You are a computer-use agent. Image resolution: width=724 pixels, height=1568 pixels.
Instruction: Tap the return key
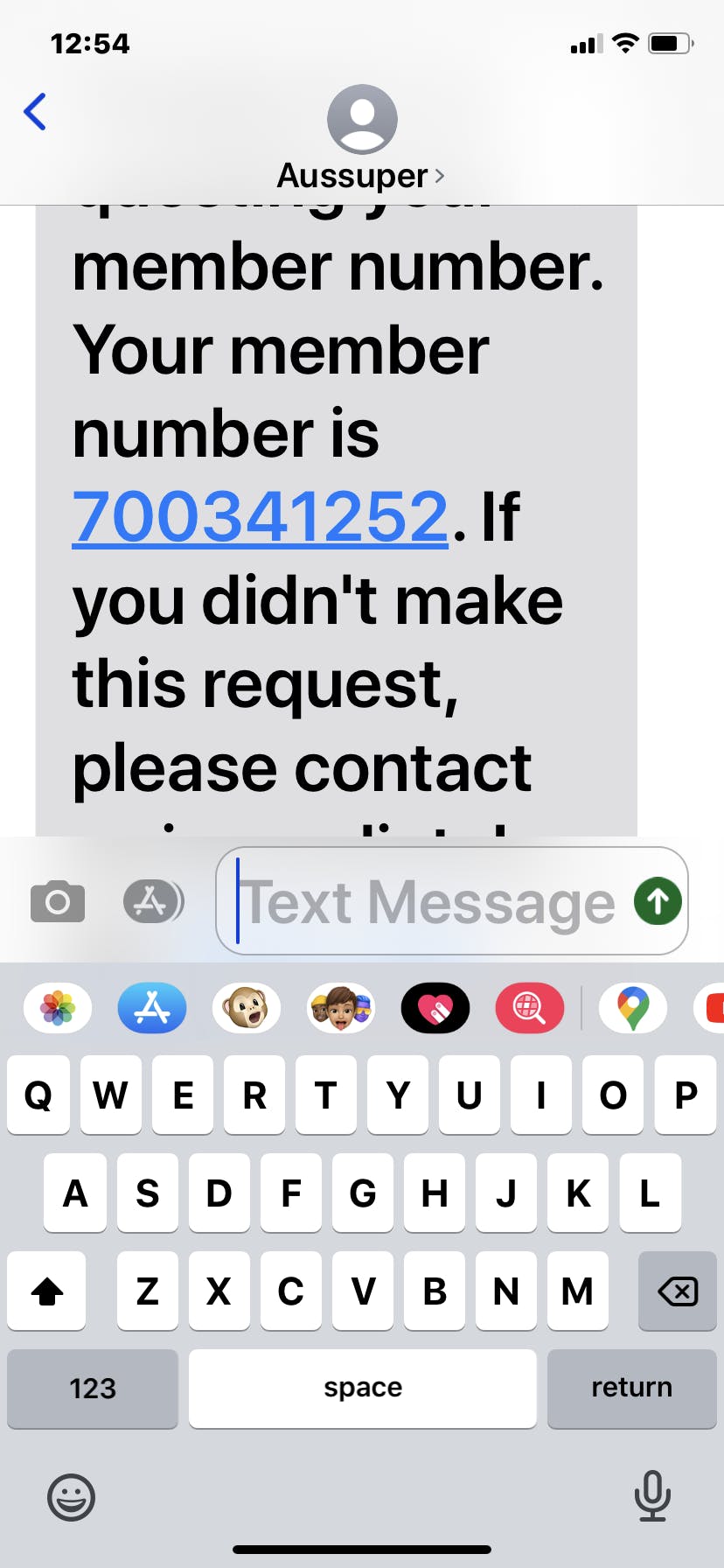click(631, 1388)
